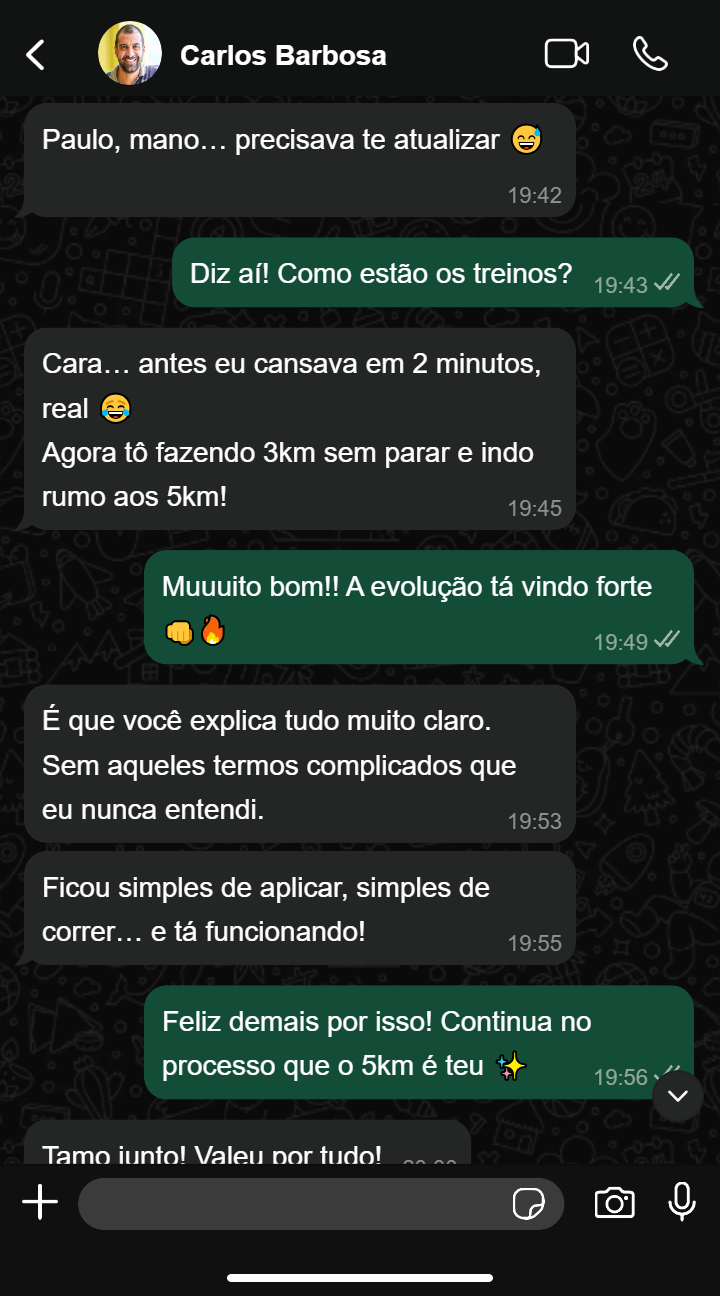Record a voice message with the microphone

click(x=682, y=1202)
